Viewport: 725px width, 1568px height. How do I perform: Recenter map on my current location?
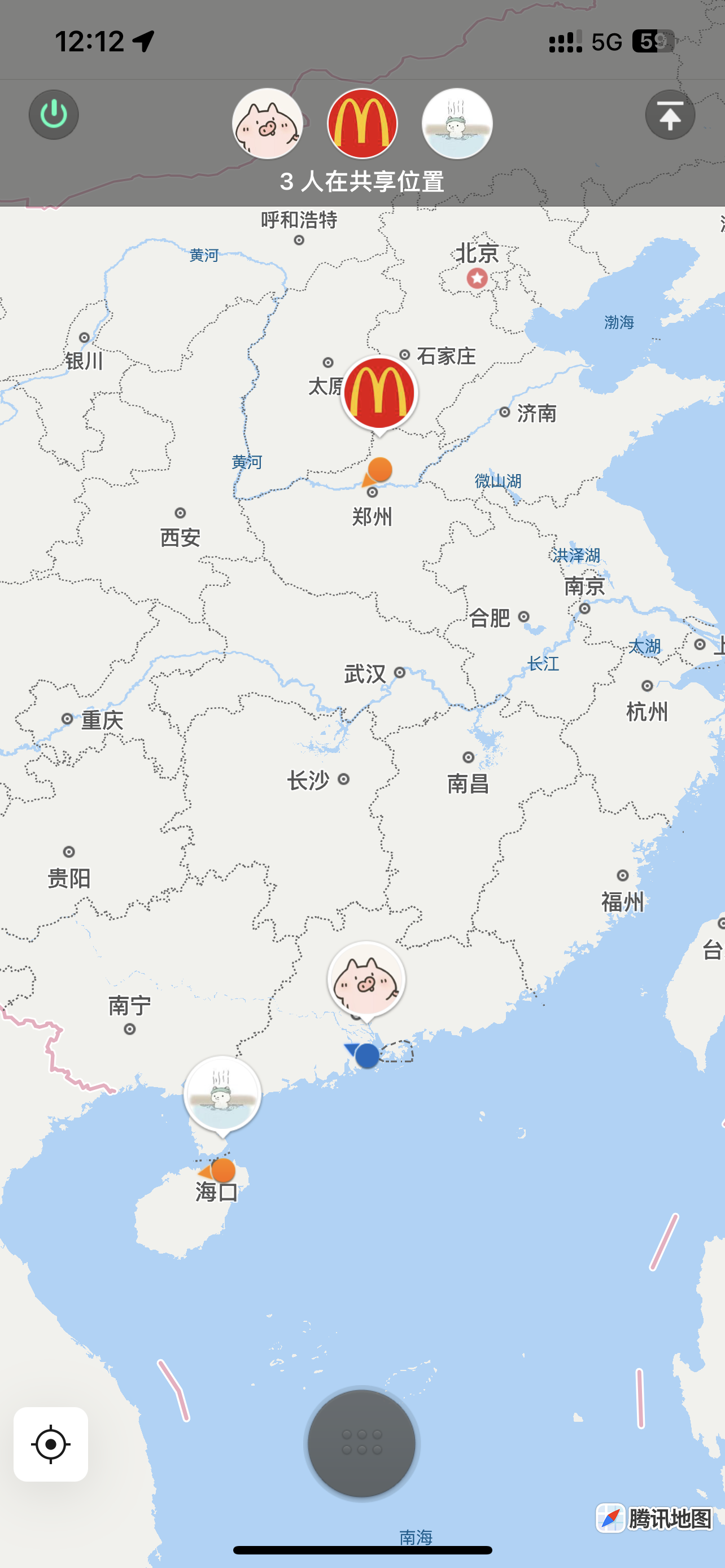(50, 1444)
